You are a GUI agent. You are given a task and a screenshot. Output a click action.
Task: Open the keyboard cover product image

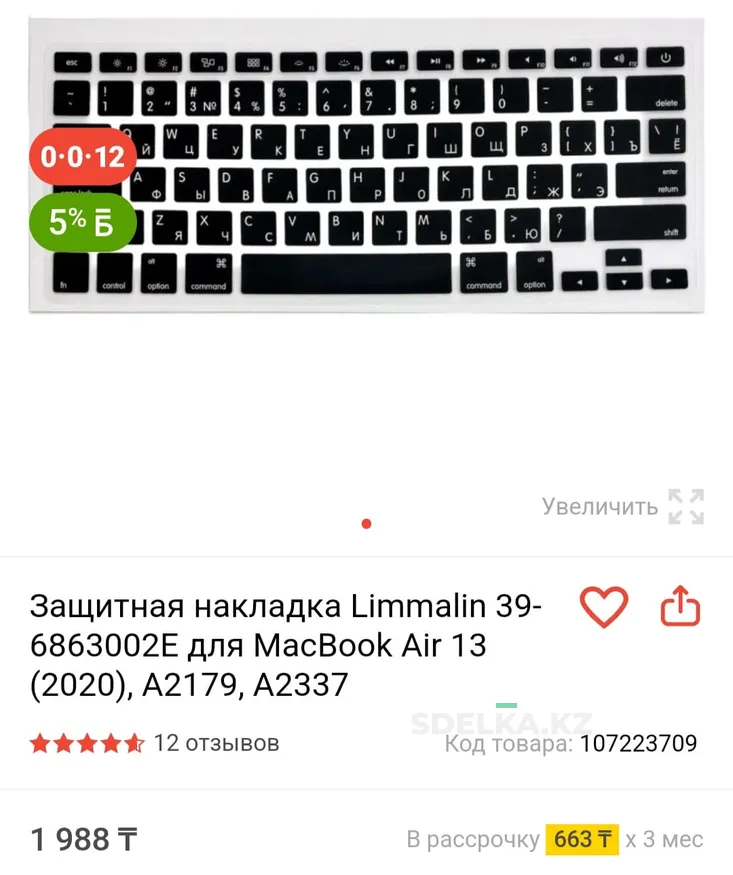(x=366, y=170)
